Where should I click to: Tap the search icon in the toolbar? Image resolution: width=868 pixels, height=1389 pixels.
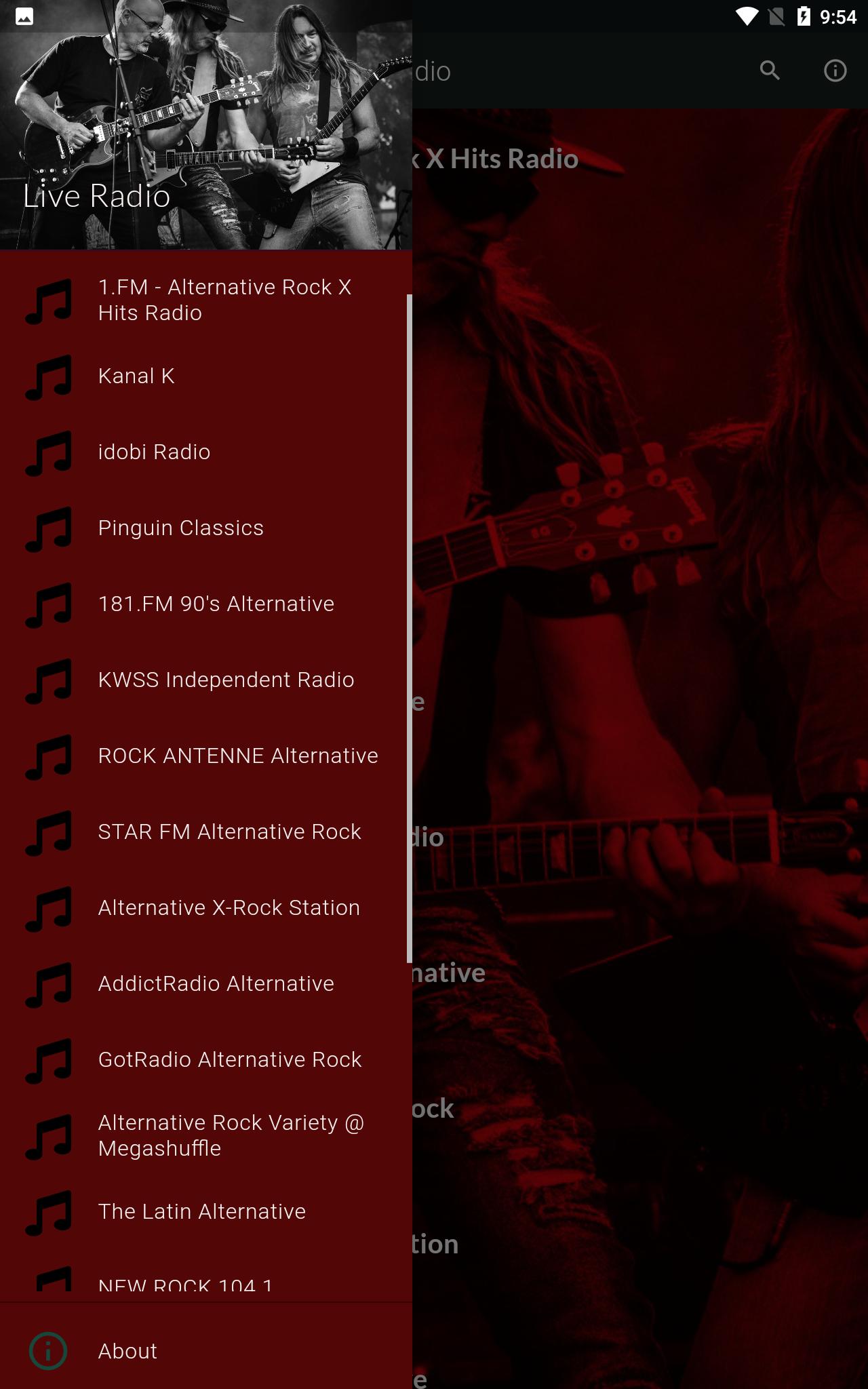click(770, 71)
